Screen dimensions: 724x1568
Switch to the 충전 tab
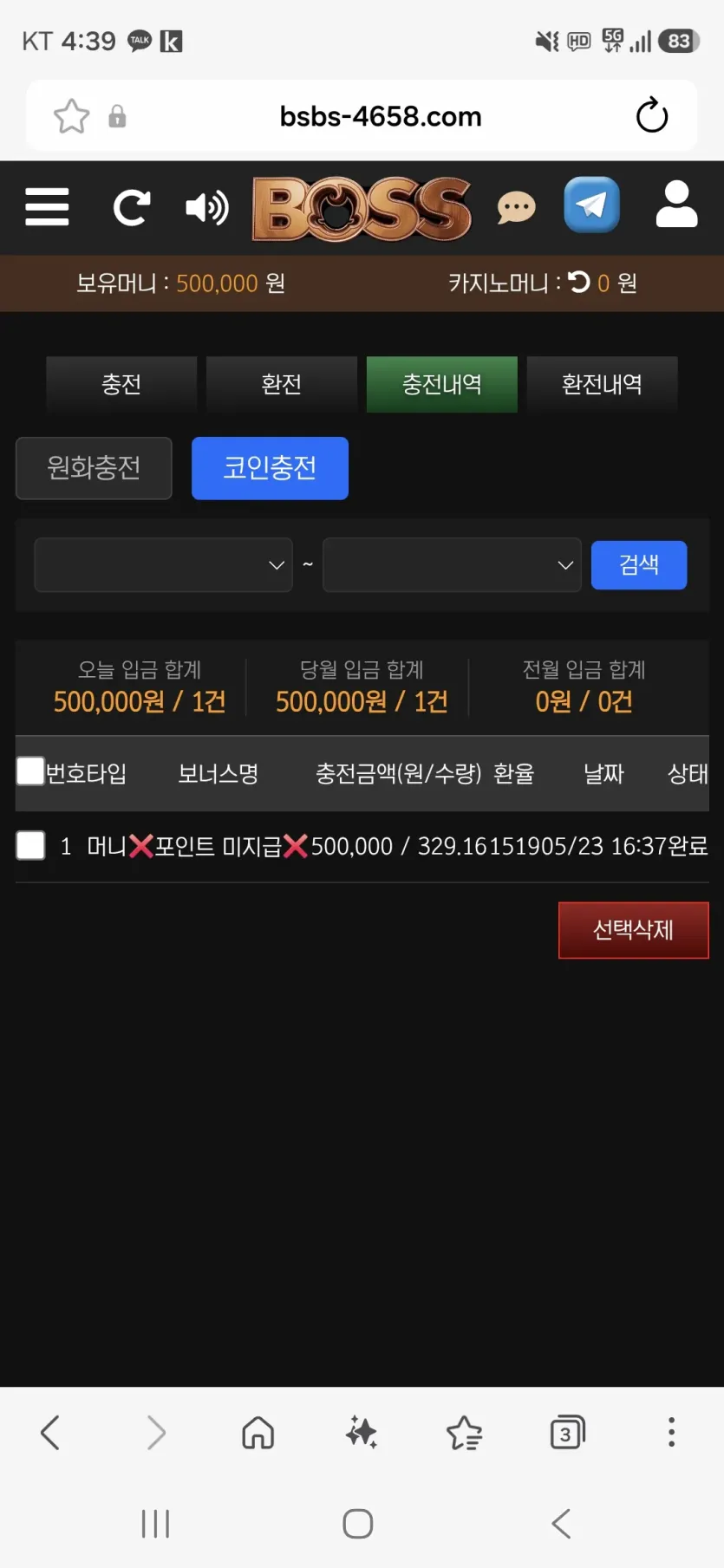(121, 384)
